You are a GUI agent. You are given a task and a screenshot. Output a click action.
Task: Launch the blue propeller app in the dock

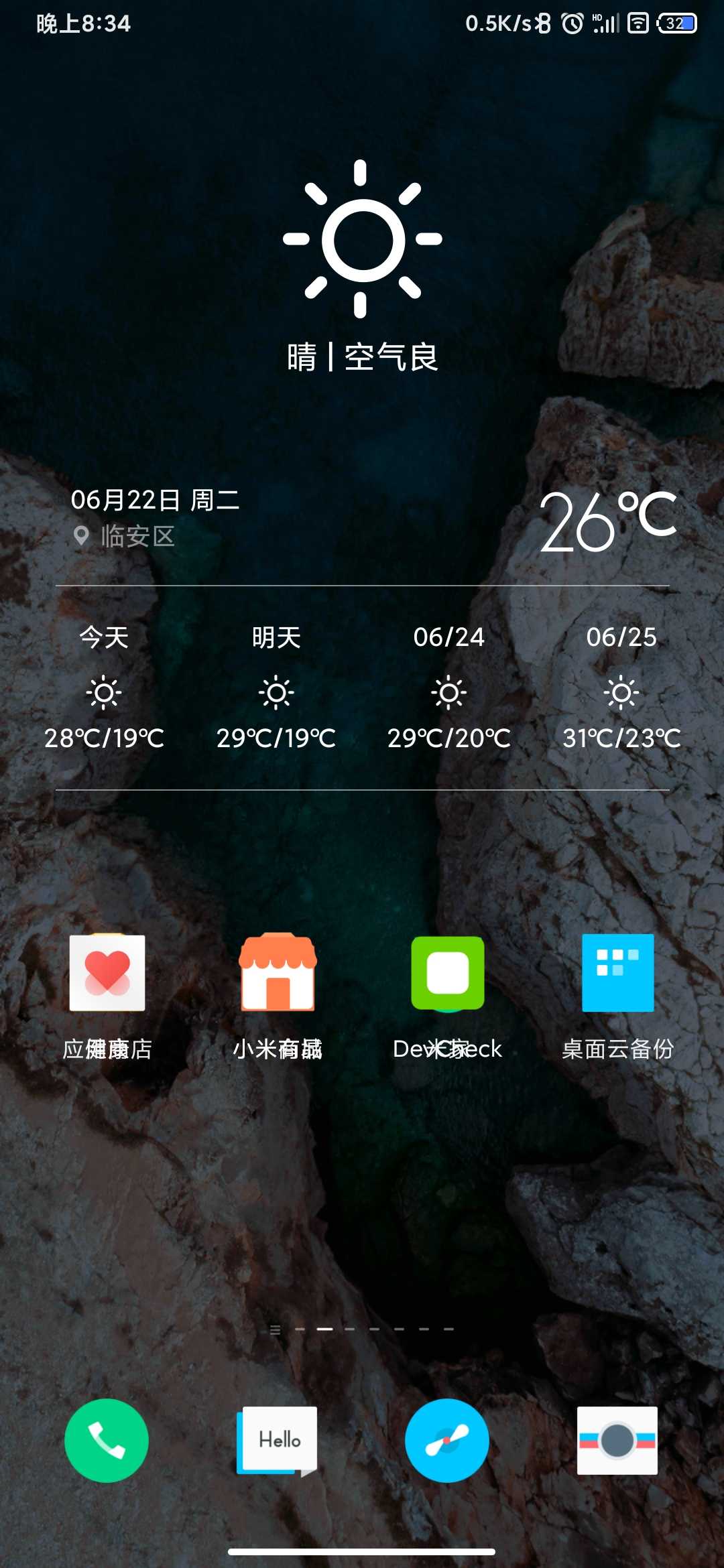click(x=447, y=1440)
